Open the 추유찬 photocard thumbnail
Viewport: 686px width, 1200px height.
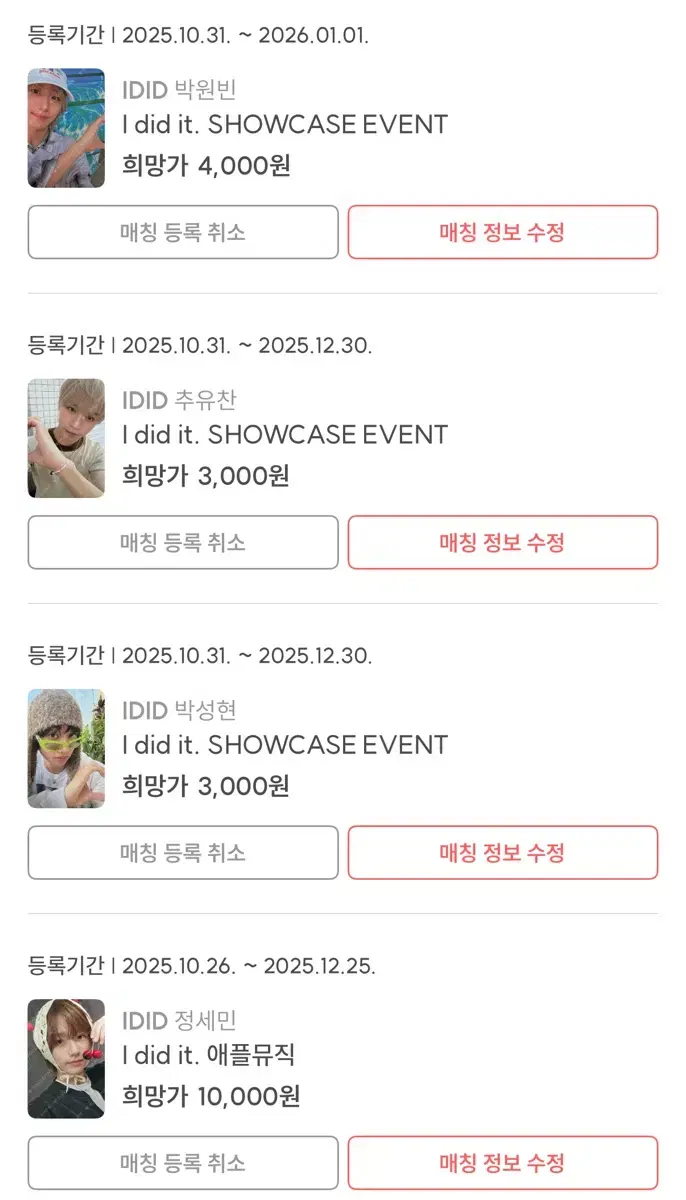66,438
